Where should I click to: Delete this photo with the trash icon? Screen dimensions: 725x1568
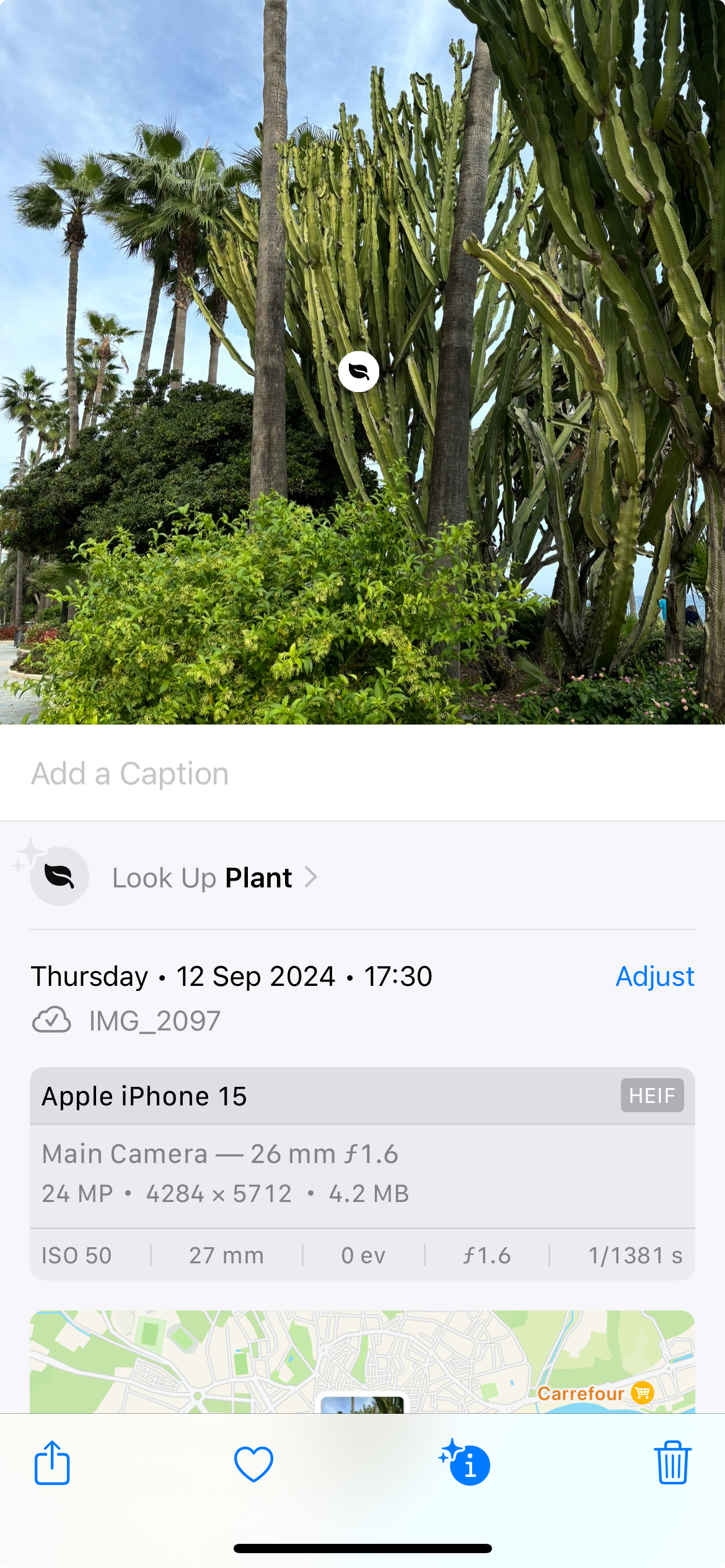[672, 1463]
